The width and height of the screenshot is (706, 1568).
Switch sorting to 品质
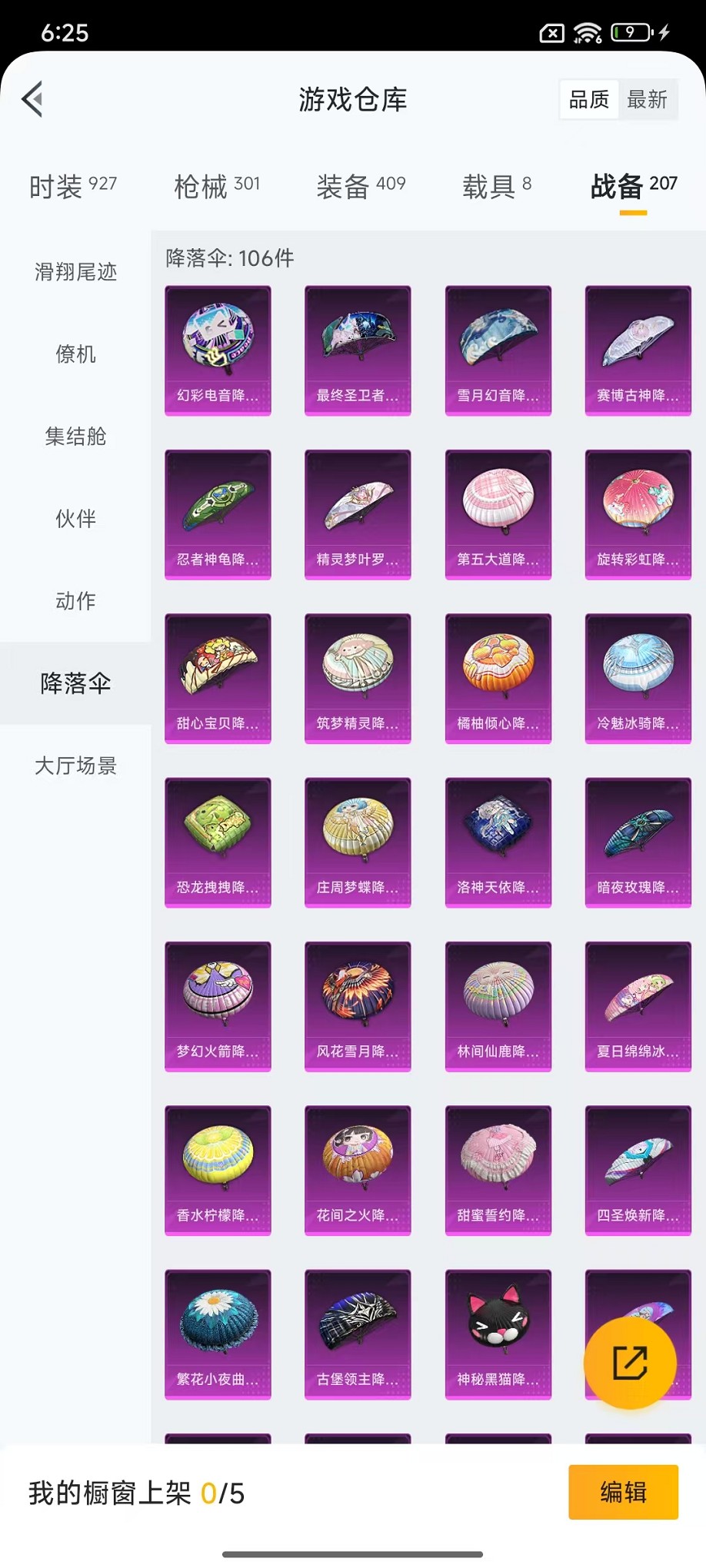point(588,99)
